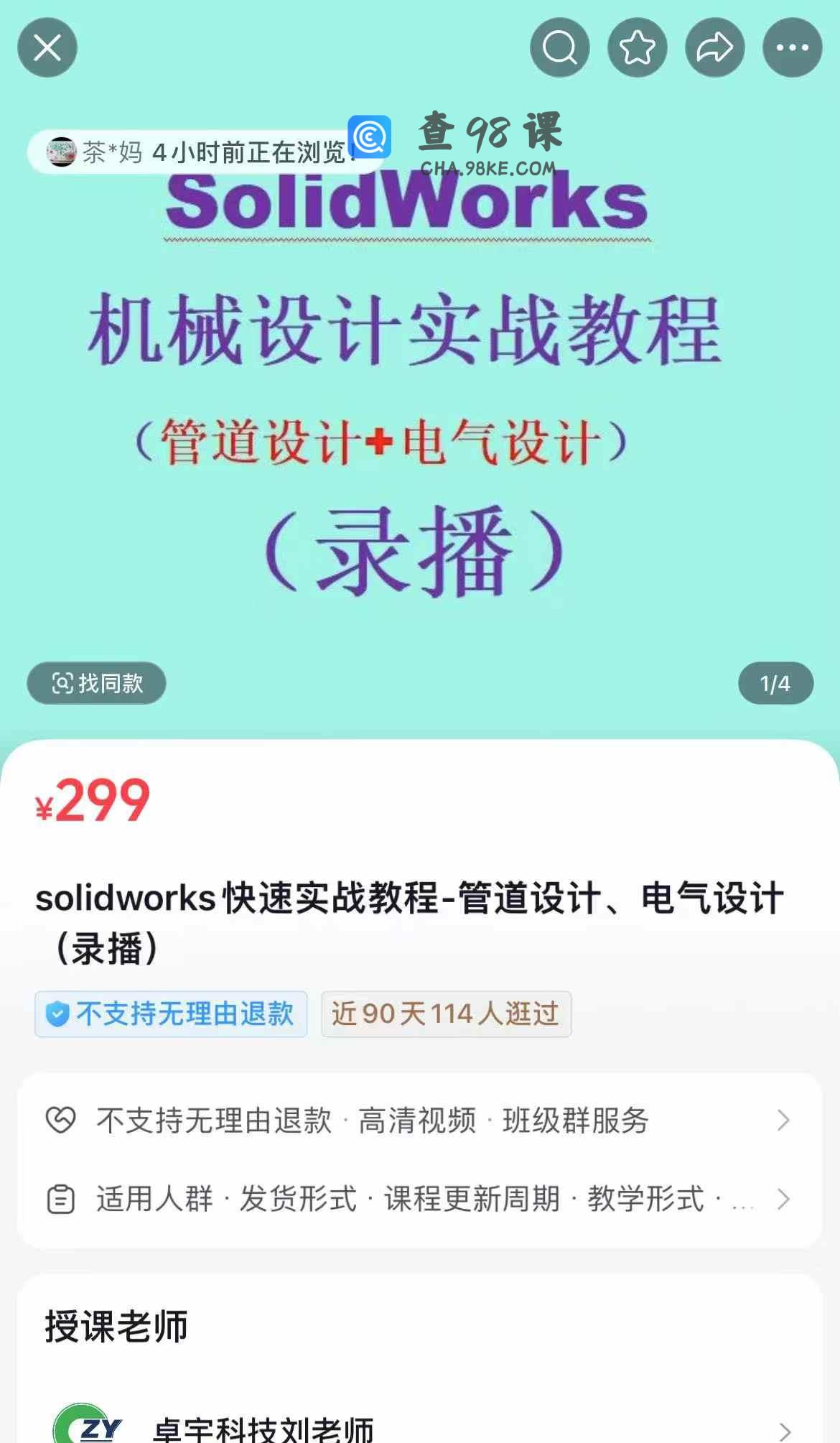Add this course to favorites
The height and width of the screenshot is (1443, 840).
[637, 48]
